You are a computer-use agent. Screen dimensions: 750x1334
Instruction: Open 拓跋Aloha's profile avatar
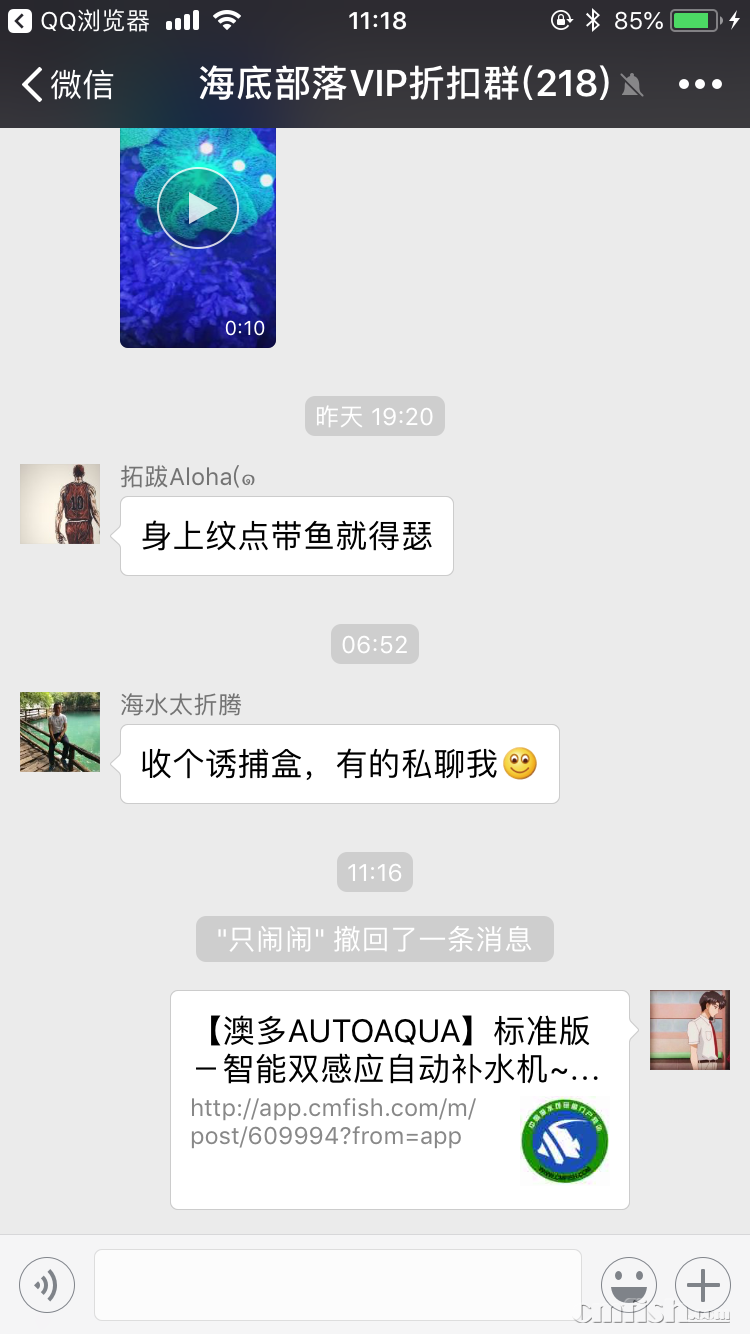60,504
